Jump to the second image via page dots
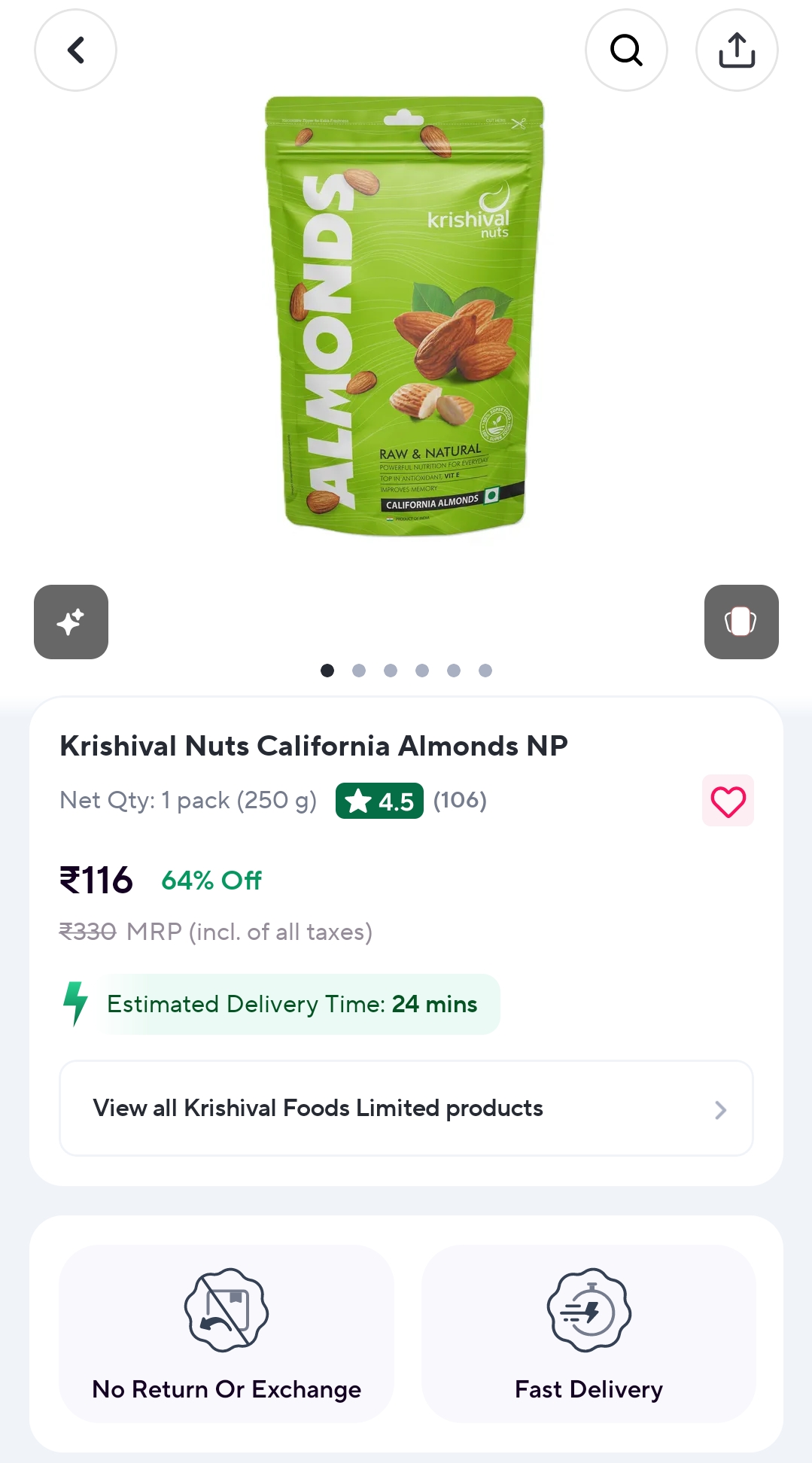Image resolution: width=812 pixels, height=1463 pixels. [359, 671]
